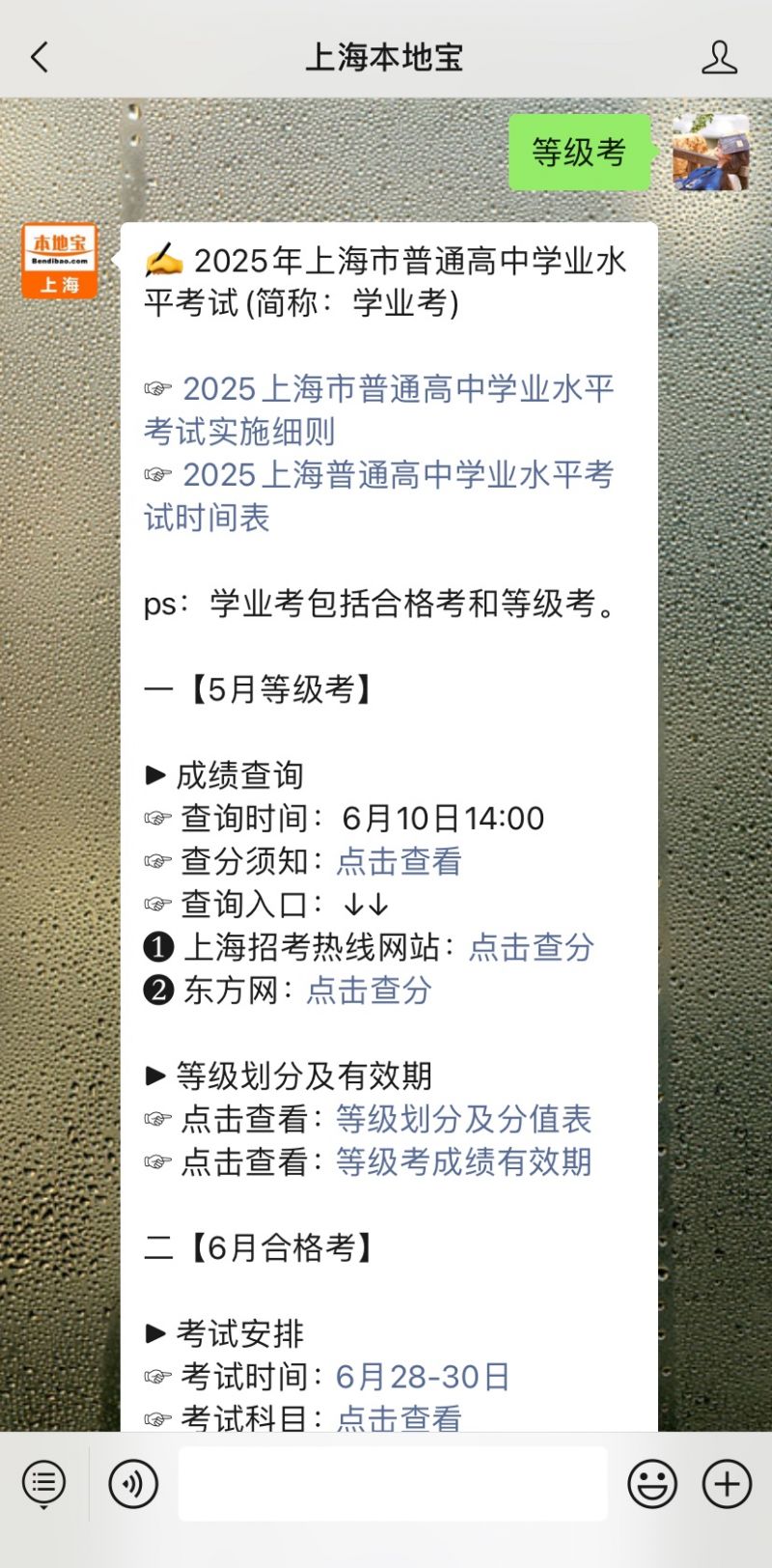Tap 点击查分 for 上海招考热线网站
This screenshot has width=772, height=1568.
pyautogui.click(x=531, y=947)
